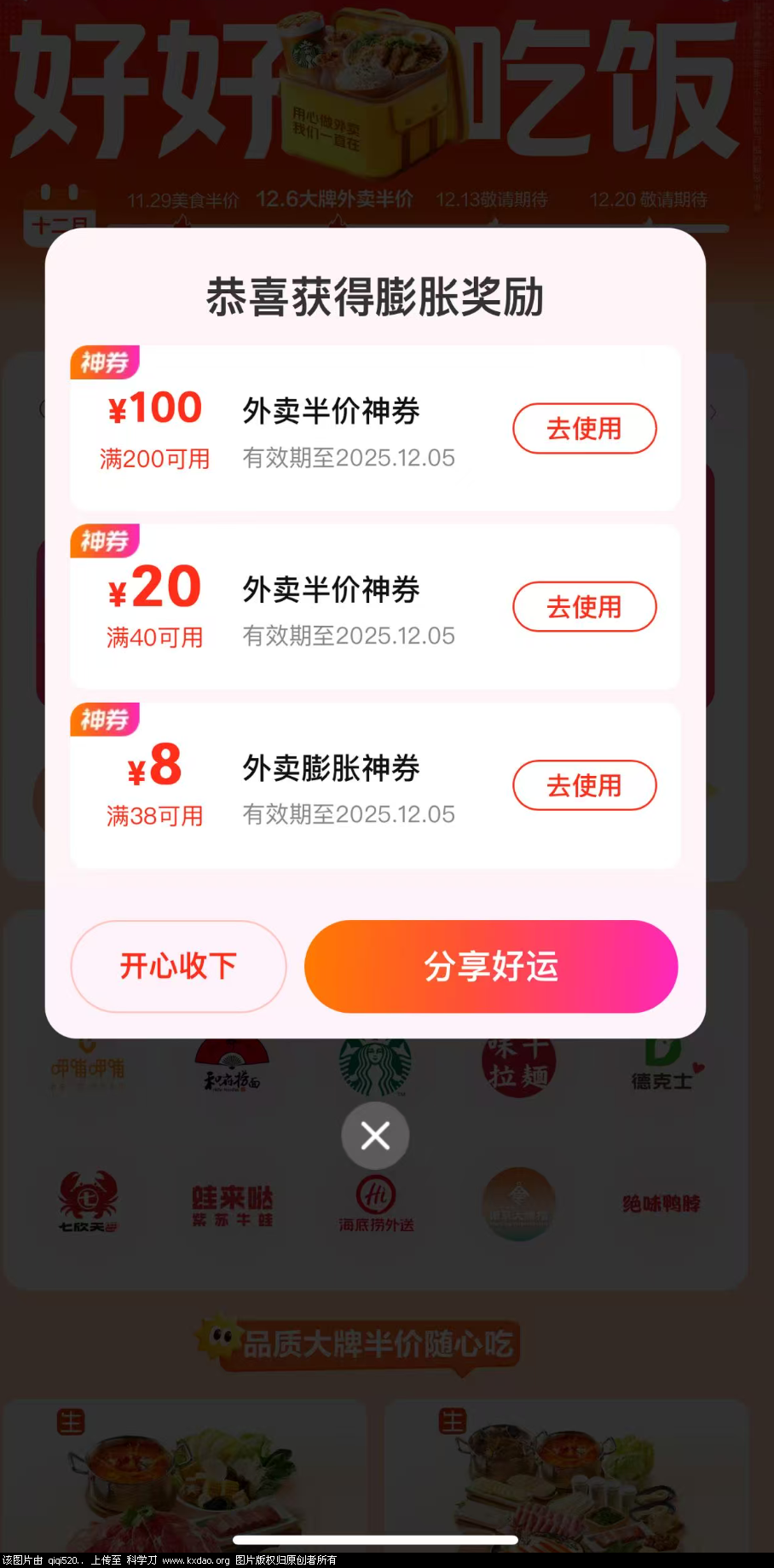Dismiss the reward popup via the X
This screenshot has width=774, height=1568.
(375, 1136)
